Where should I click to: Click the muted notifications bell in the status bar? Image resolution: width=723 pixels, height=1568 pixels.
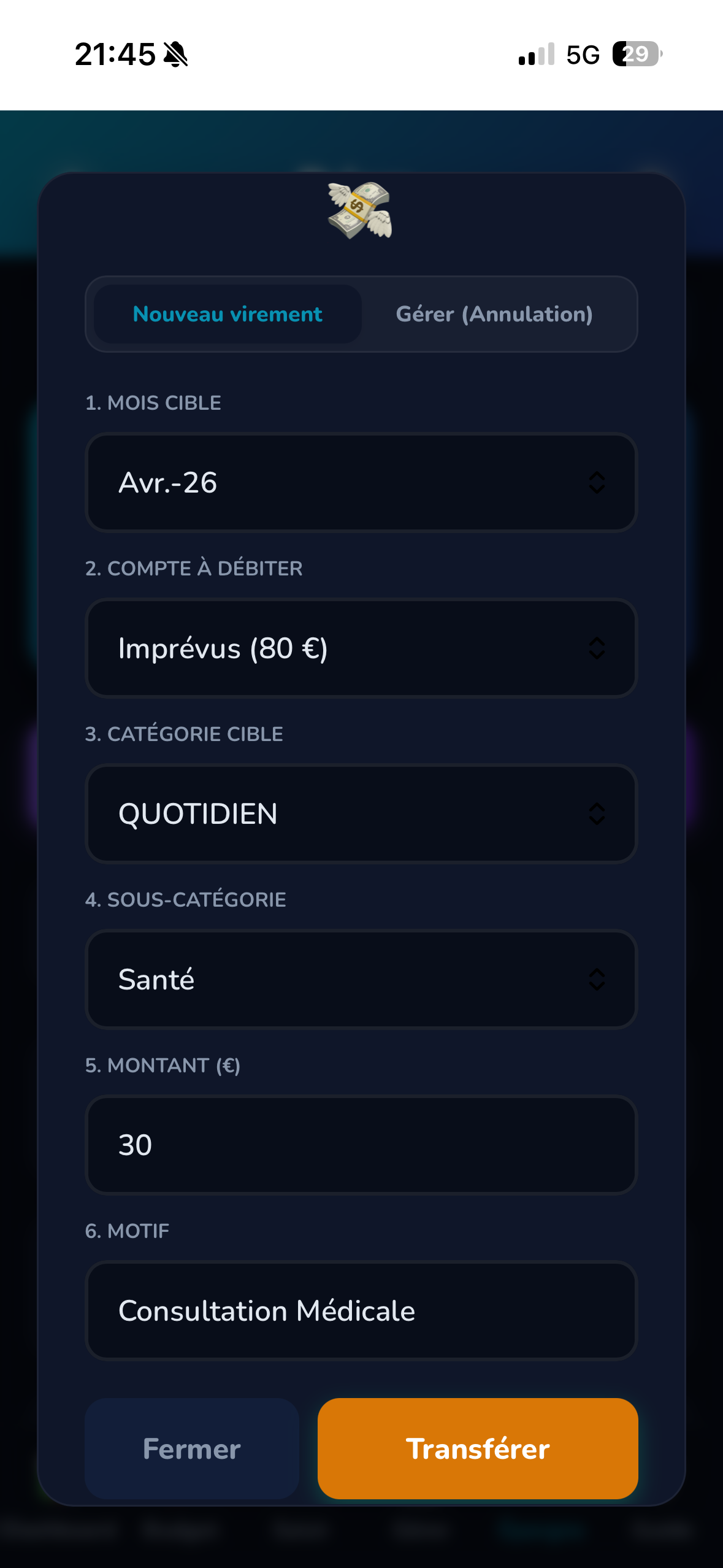pyautogui.click(x=174, y=55)
